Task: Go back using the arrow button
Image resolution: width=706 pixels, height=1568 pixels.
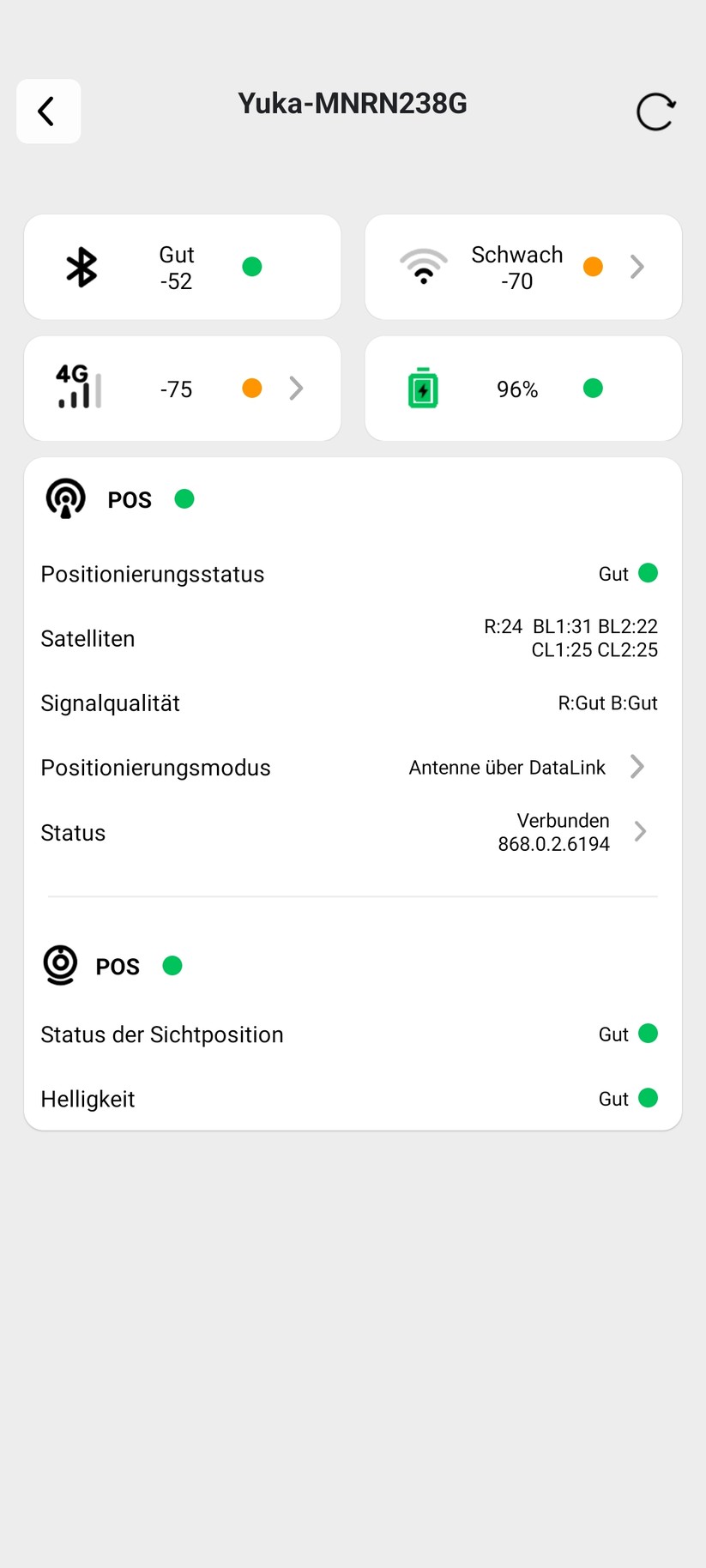Action: [48, 112]
